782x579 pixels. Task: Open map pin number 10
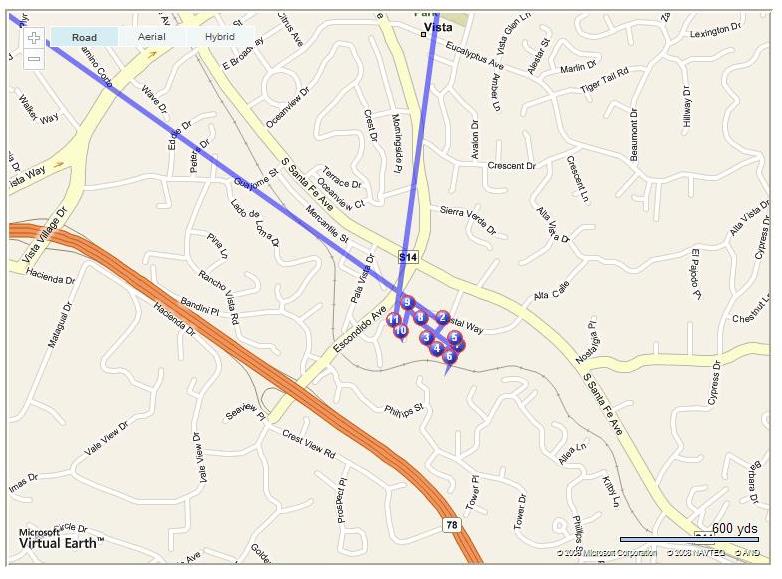[401, 331]
